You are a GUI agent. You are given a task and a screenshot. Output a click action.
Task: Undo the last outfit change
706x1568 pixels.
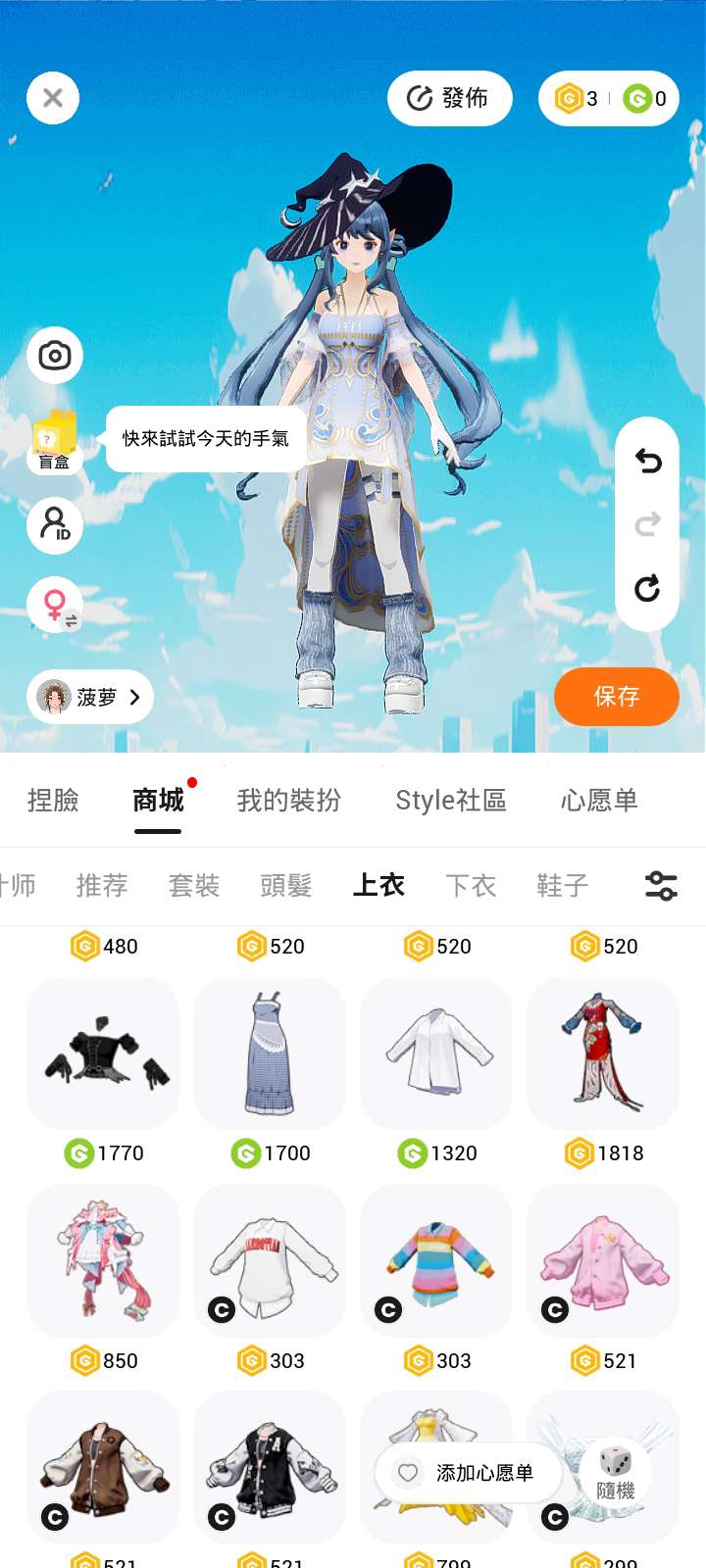647,461
